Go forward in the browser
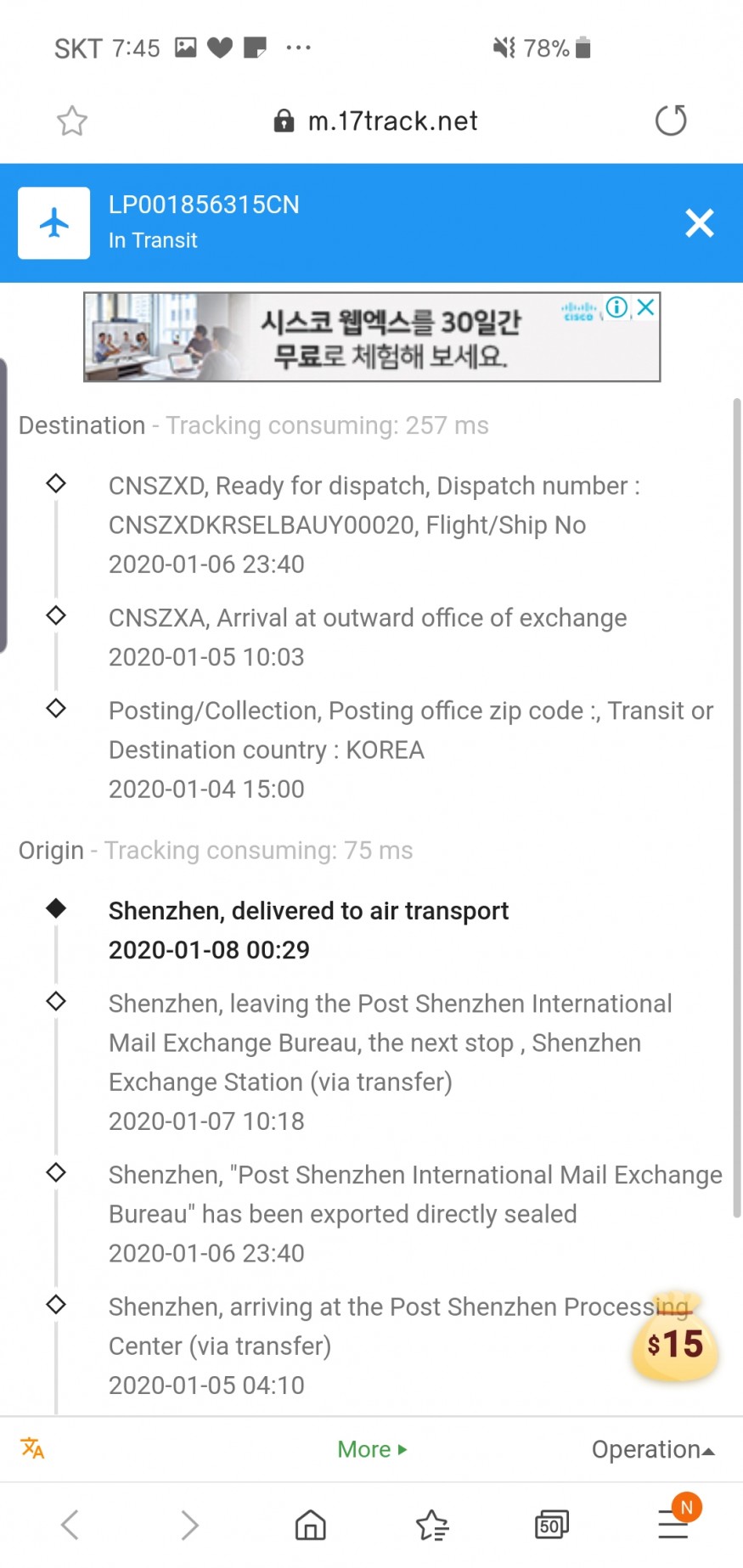 190,1525
